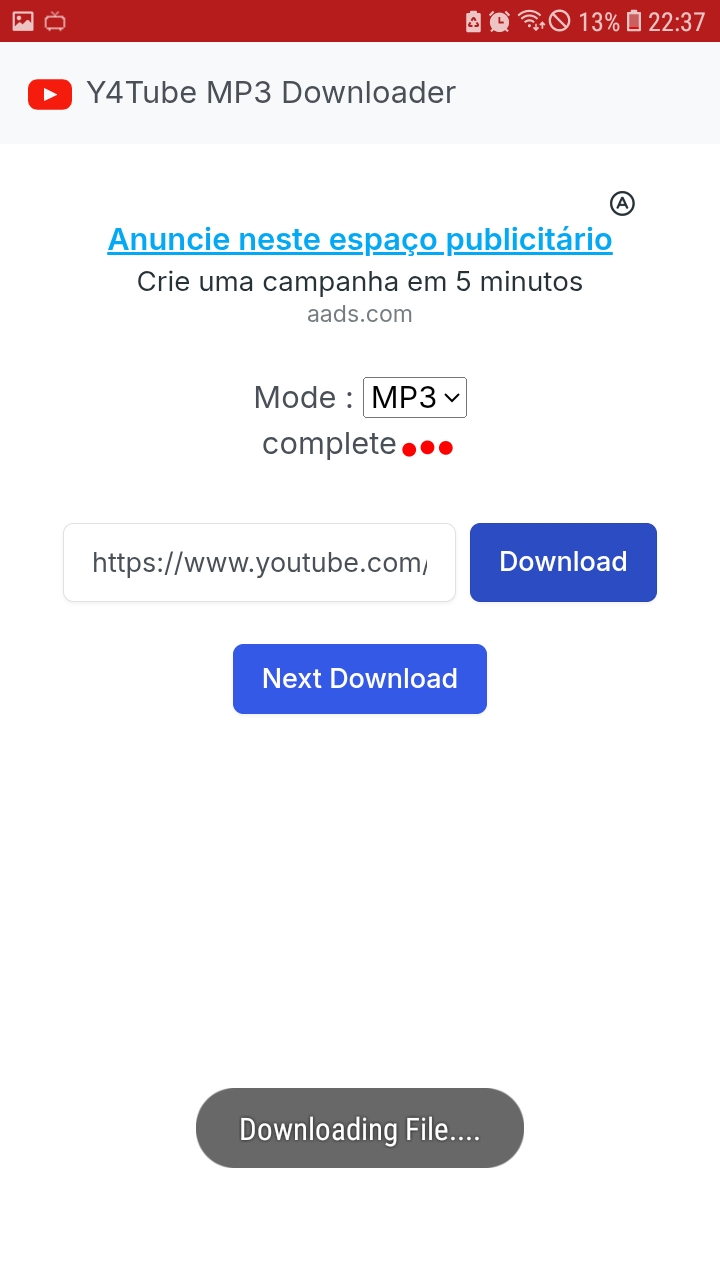Click the YouTube logo in the header
720x1280 pixels.
pos(49,92)
